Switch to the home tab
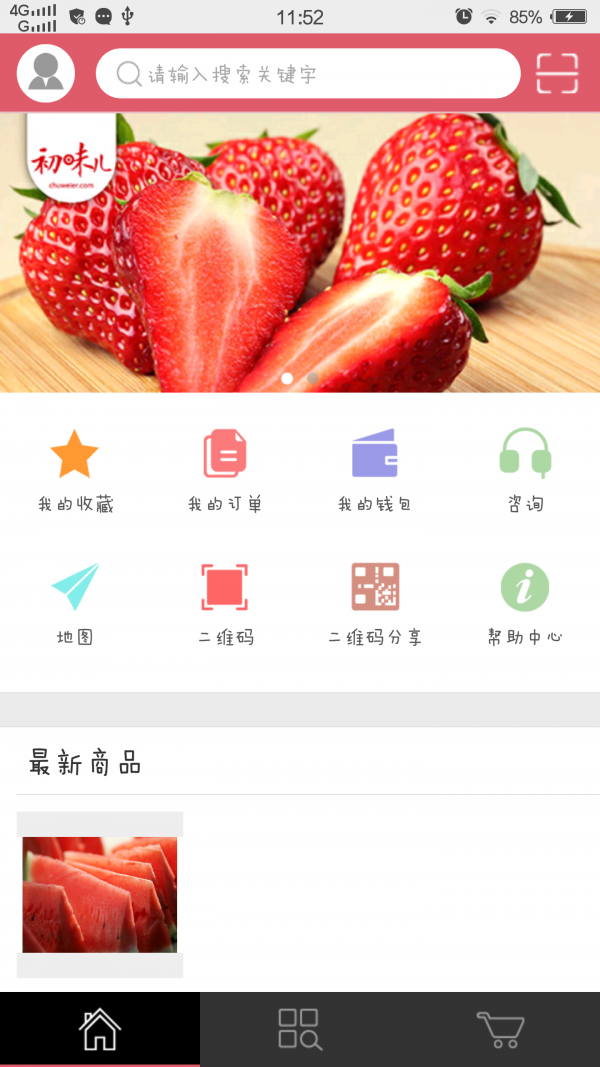Image resolution: width=600 pixels, height=1067 pixels. [x=100, y=1029]
